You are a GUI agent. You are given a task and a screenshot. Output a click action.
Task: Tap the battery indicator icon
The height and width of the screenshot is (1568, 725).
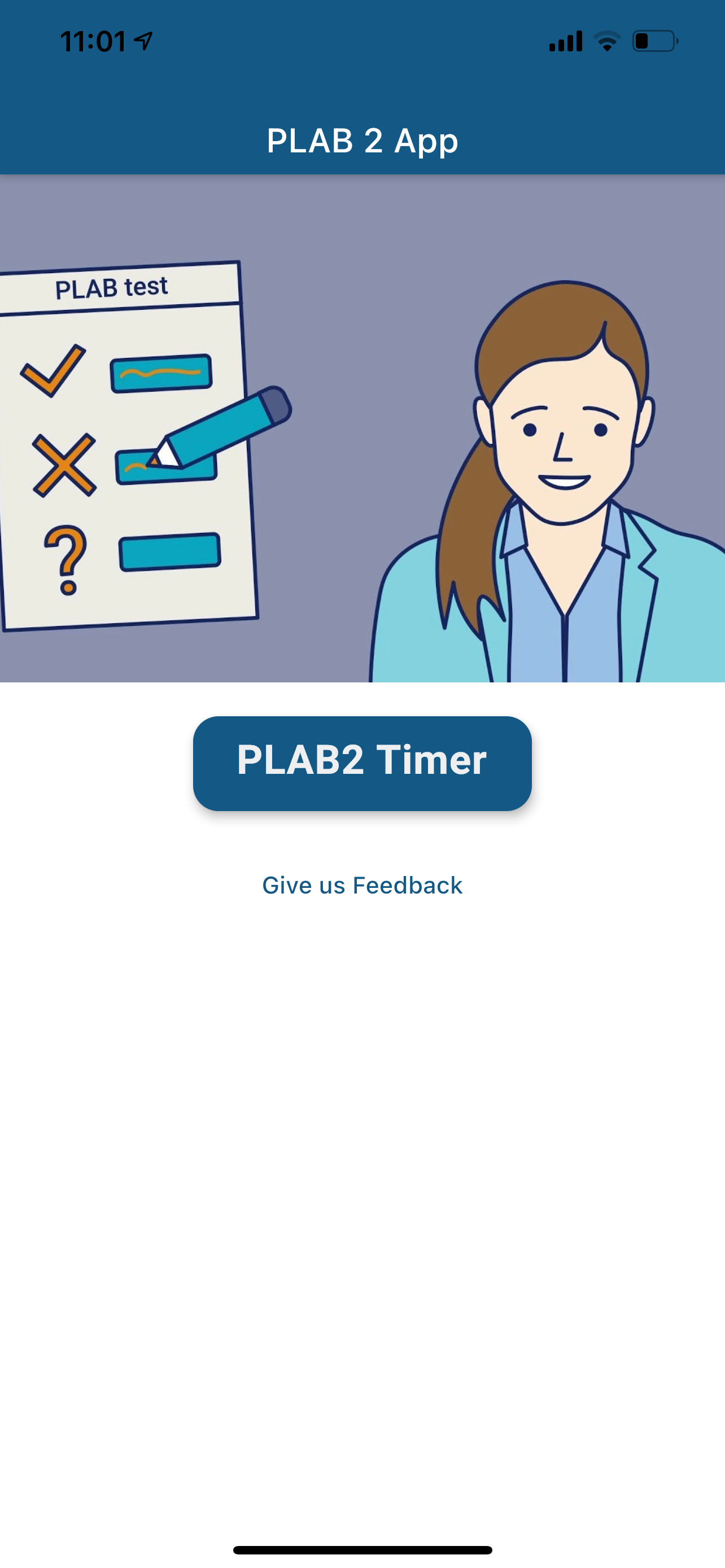point(656,40)
